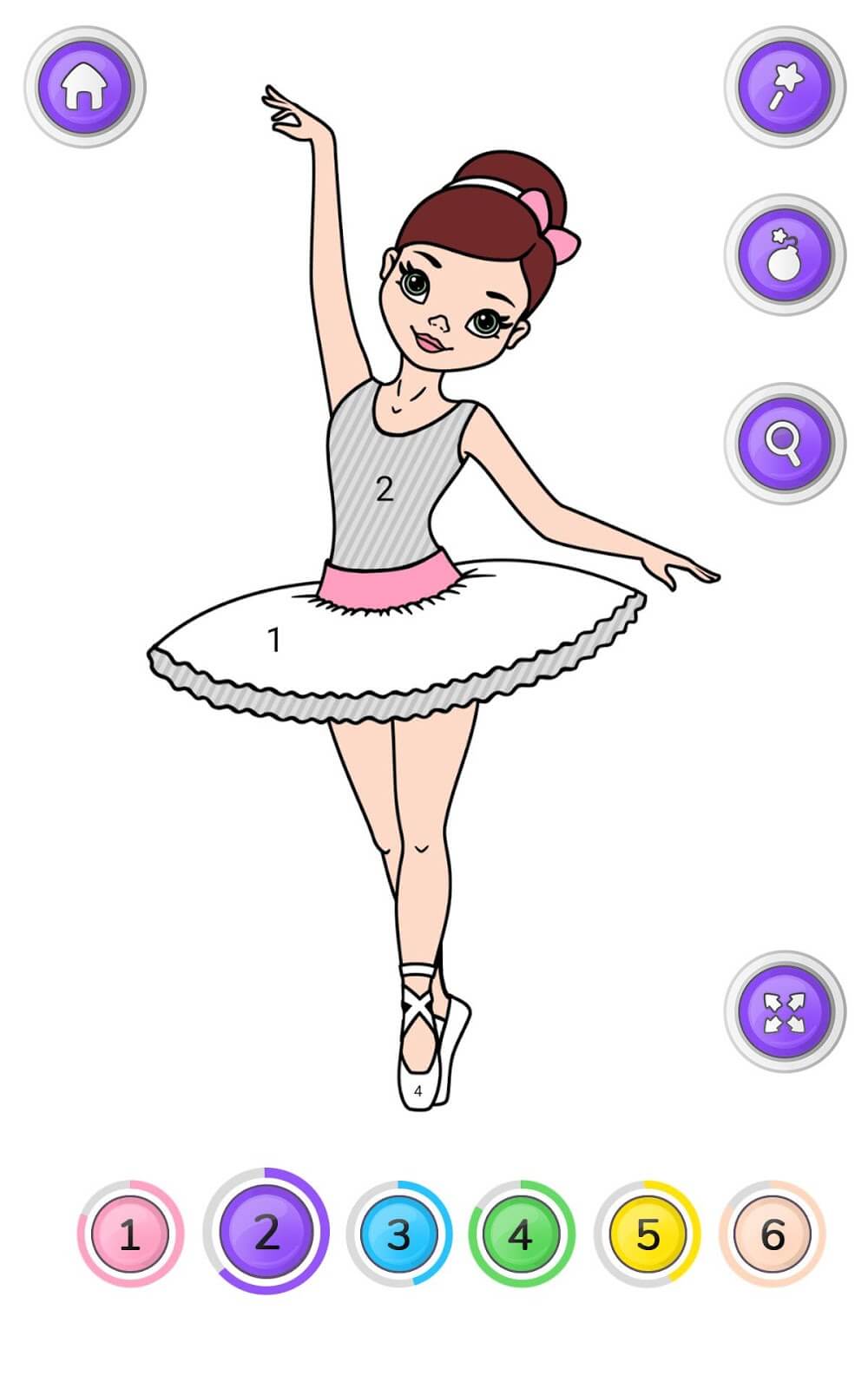
Task: Pick peach color number 6
Action: click(772, 1234)
